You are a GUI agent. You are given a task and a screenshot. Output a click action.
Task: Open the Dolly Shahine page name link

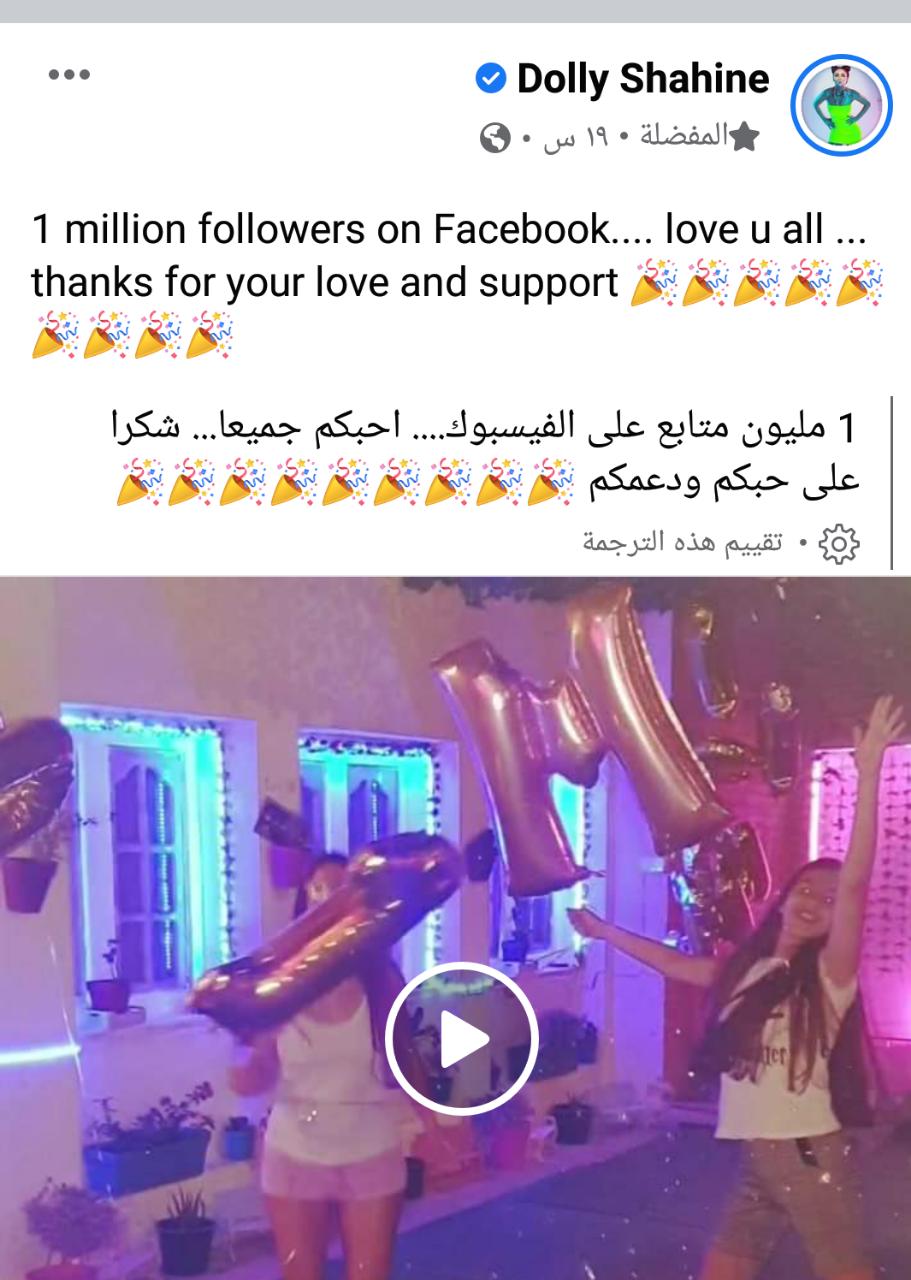pos(642,79)
